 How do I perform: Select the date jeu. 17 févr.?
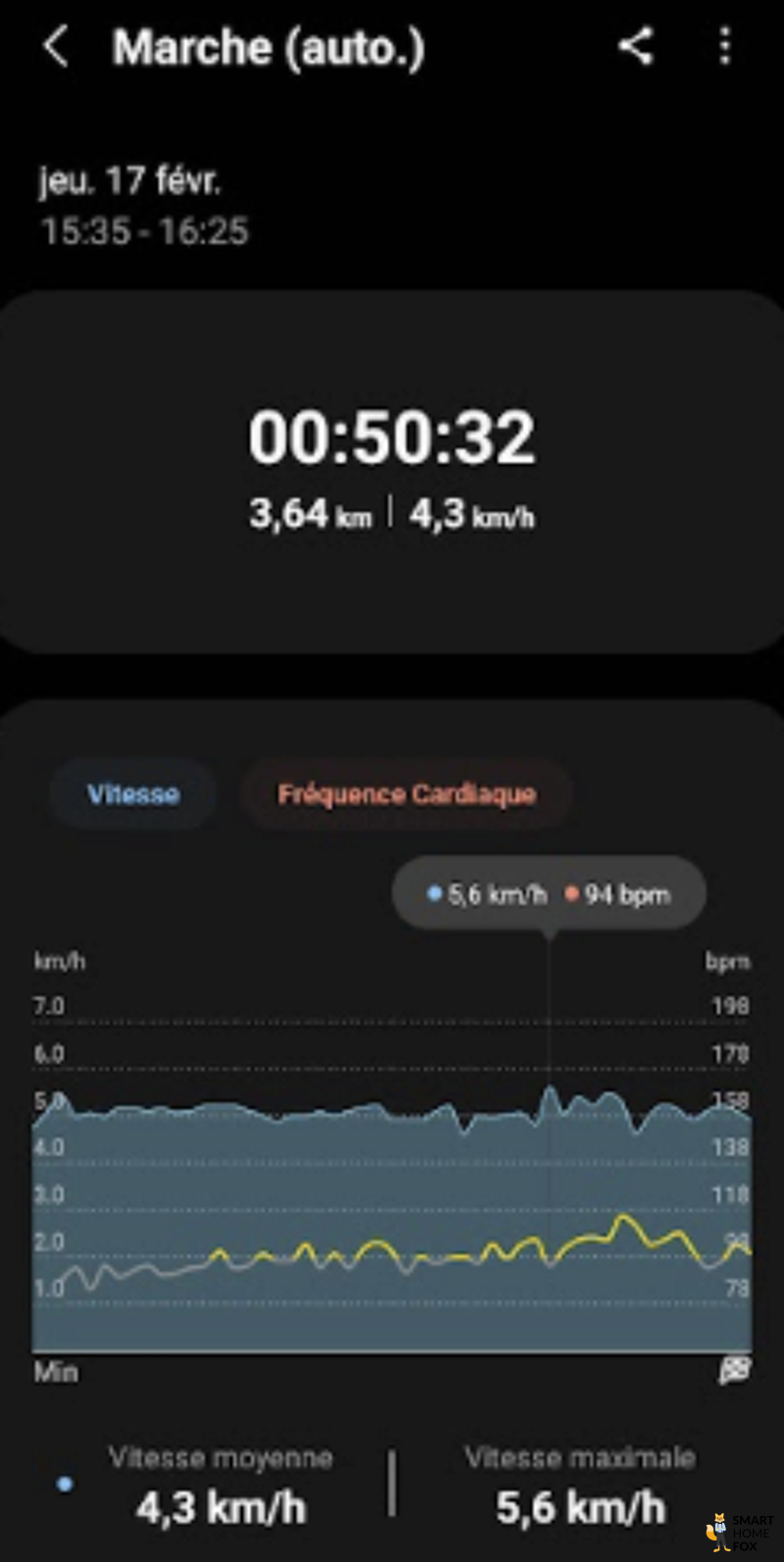(x=130, y=180)
